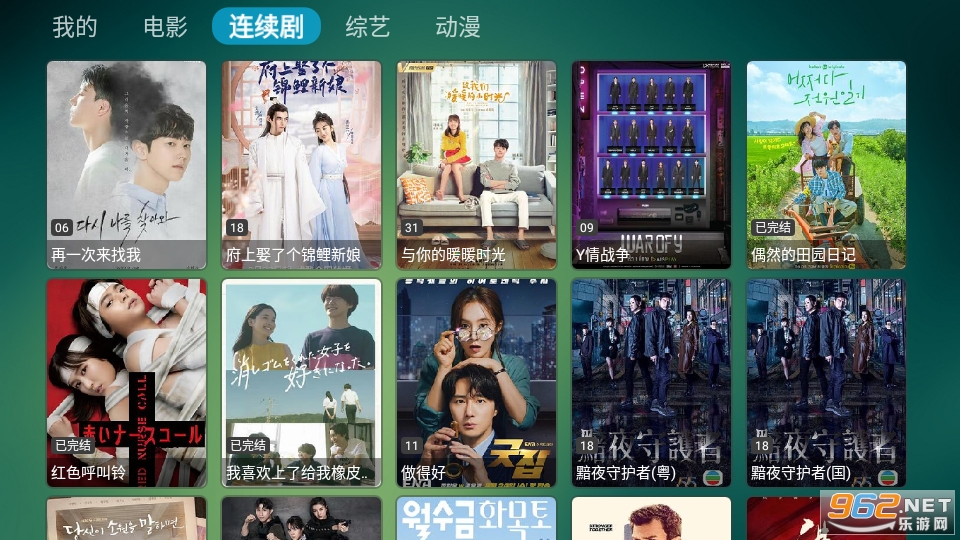Open 府上娶了个锦鲤新娘 series
This screenshot has width=960, height=540.
pos(301,165)
